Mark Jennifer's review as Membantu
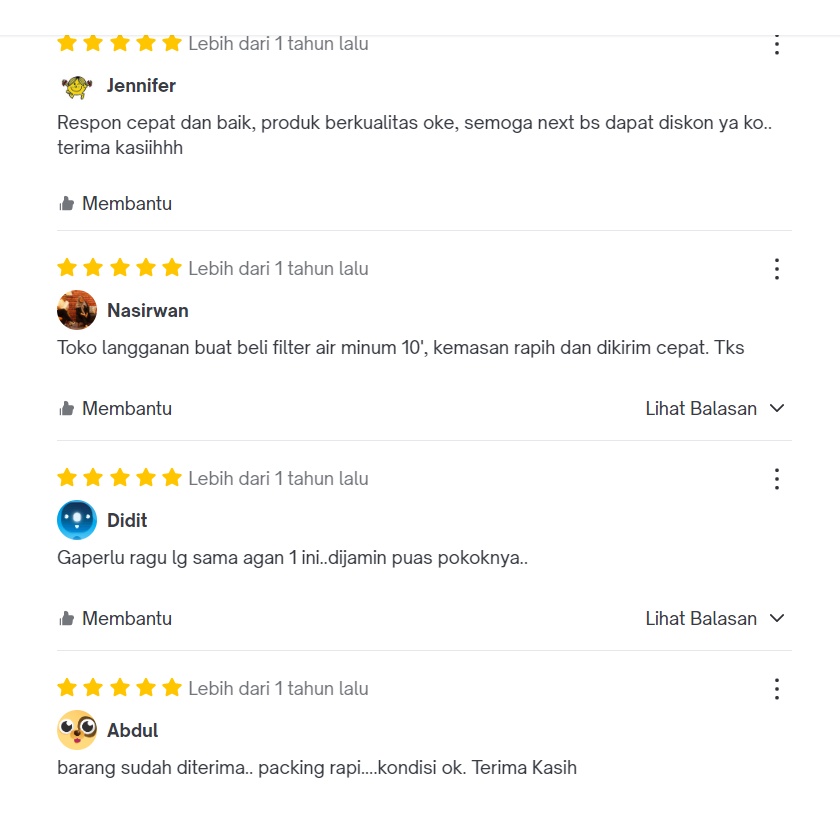 point(115,204)
